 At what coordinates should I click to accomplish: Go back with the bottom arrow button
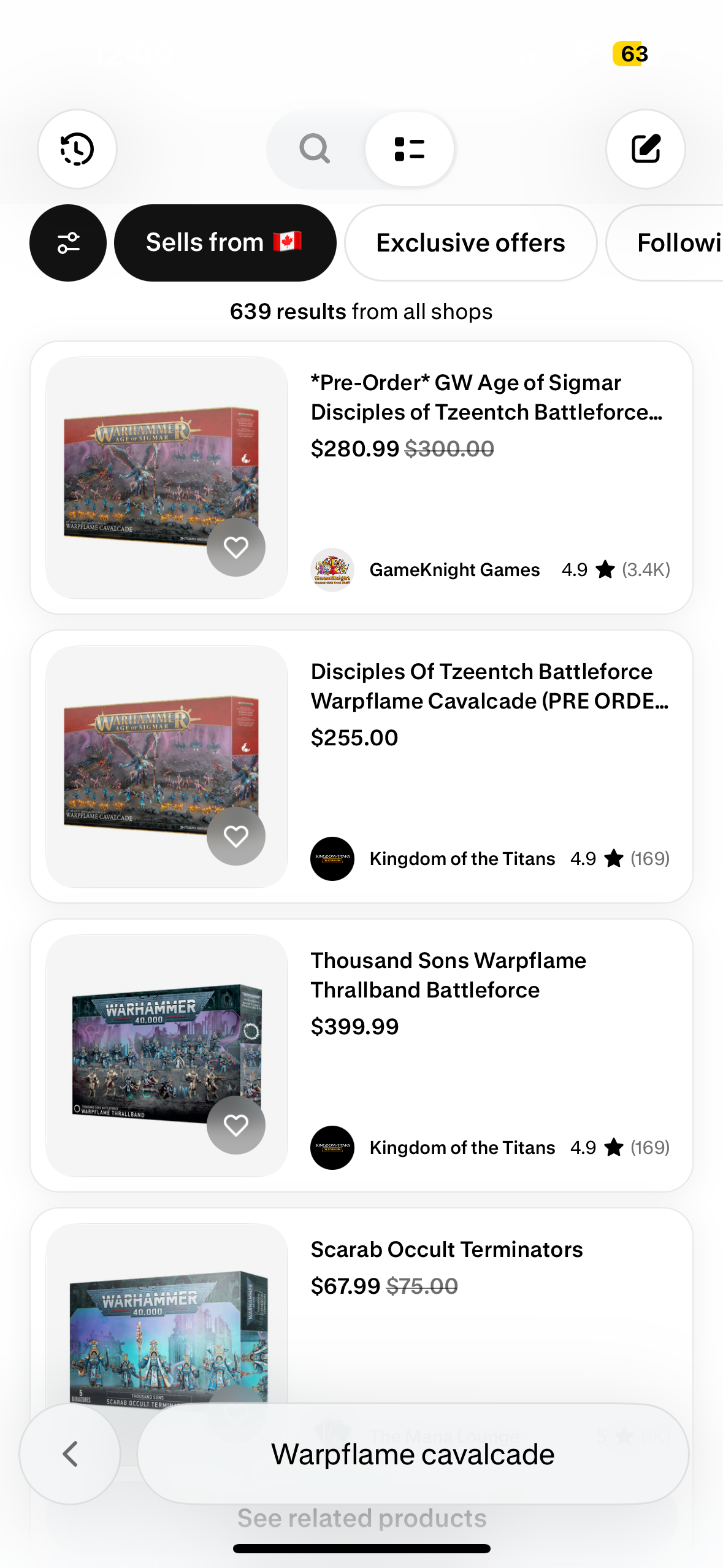70,1454
